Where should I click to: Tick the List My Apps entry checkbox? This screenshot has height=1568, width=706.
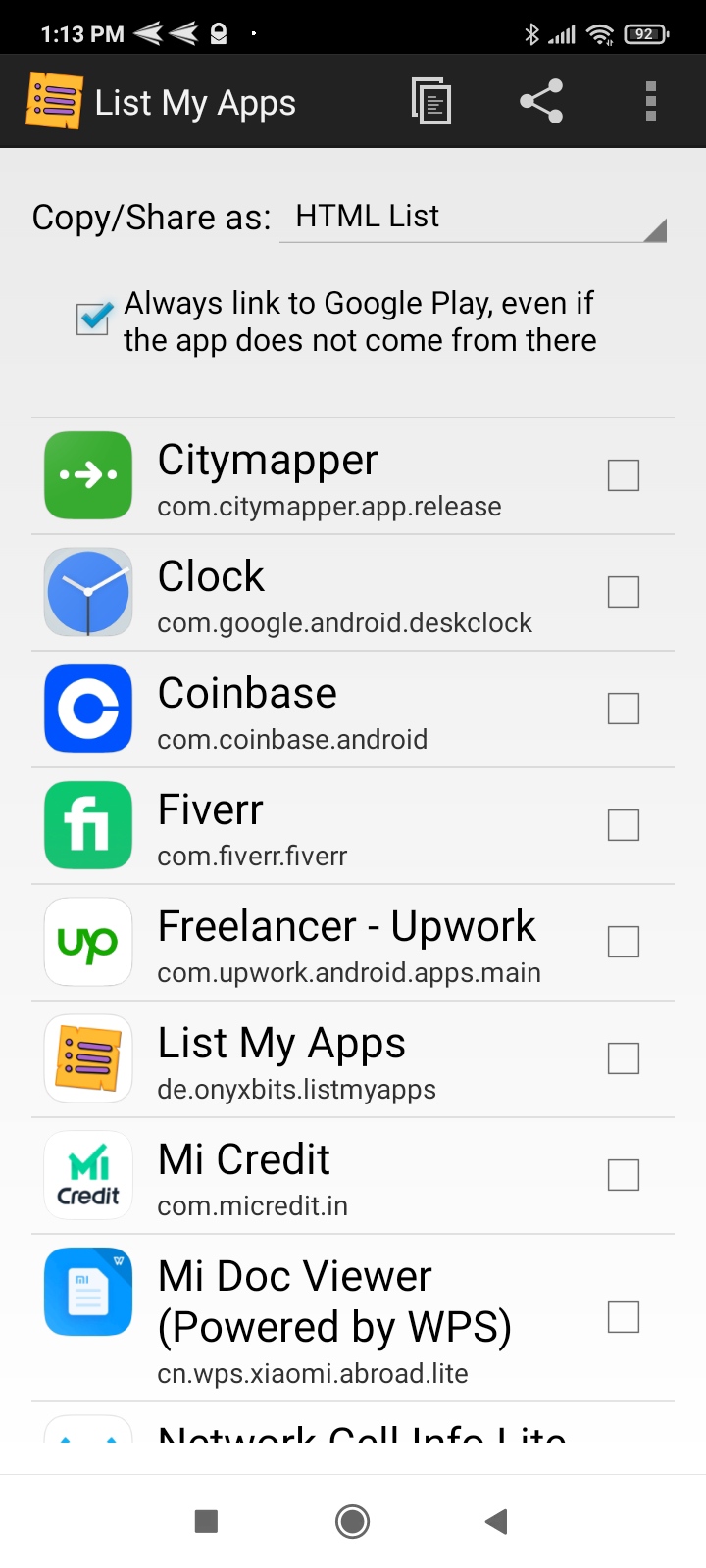coord(624,1058)
